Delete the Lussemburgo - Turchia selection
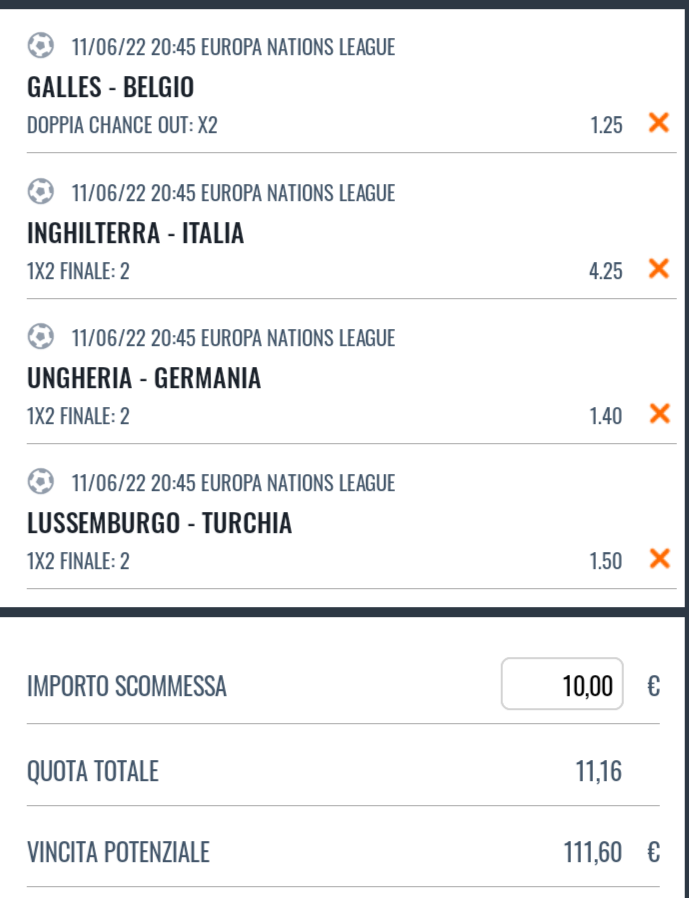Image resolution: width=689 pixels, height=898 pixels. [x=659, y=558]
